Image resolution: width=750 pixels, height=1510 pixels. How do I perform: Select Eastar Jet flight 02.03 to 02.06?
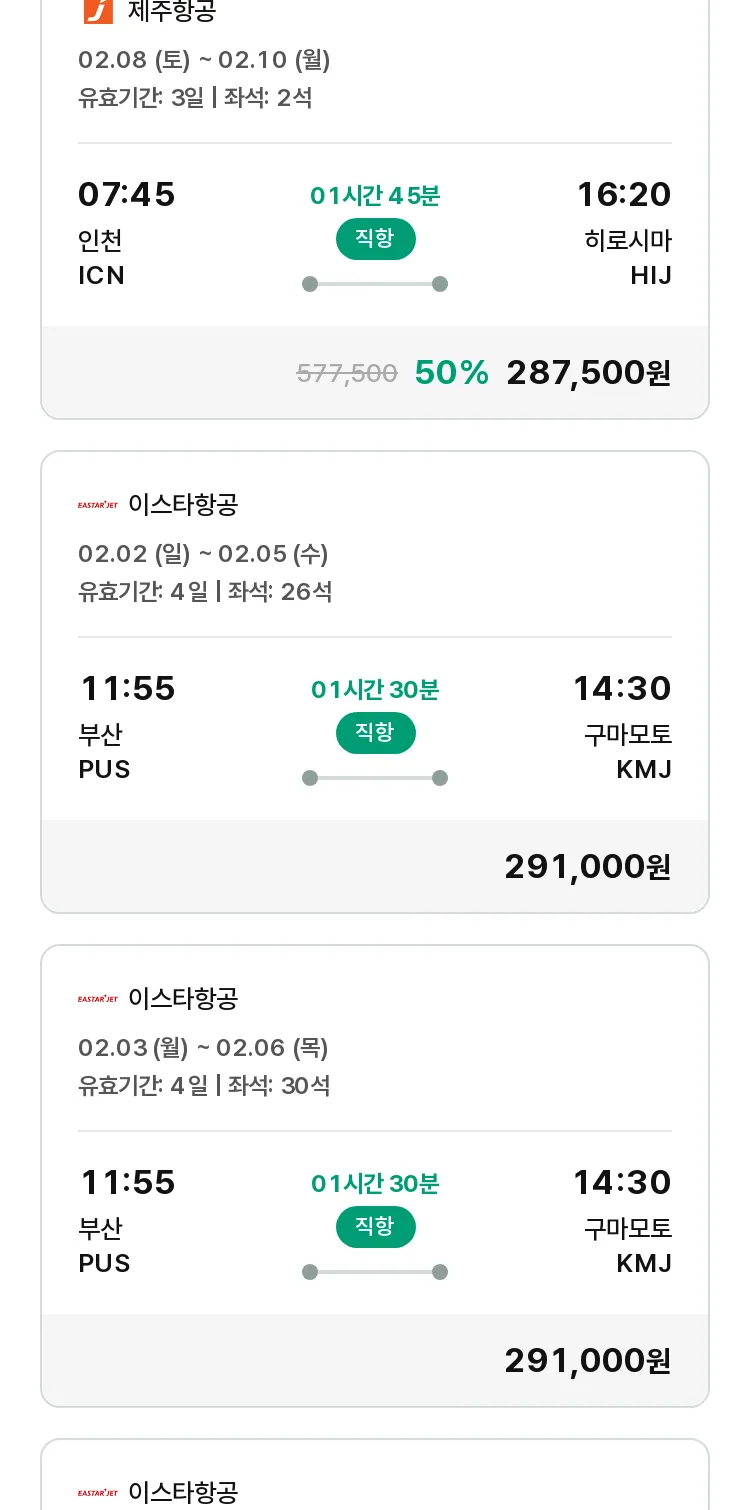point(375,1176)
